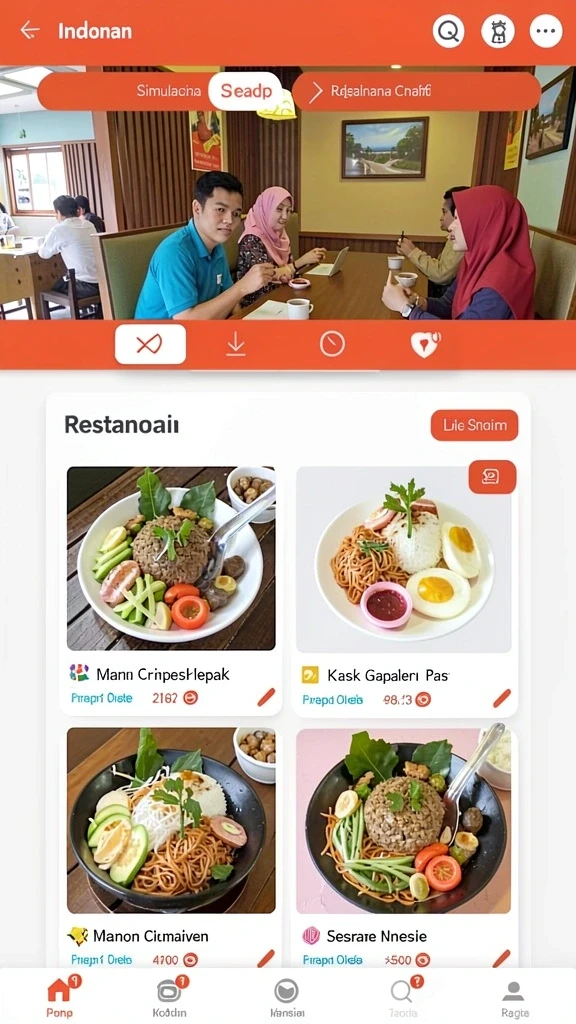Open the Ragte profile tab
The width and height of the screenshot is (576, 1024).
514,996
